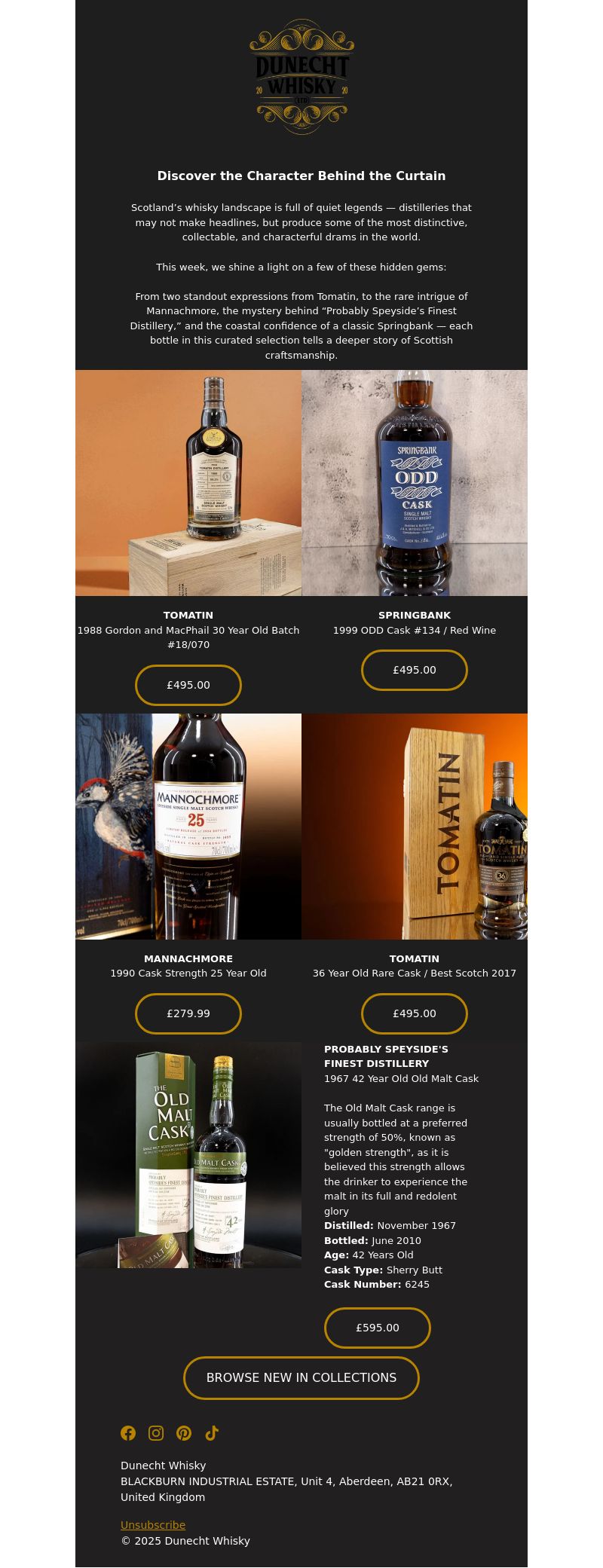
Task: Choose the £595.00 Old Malt Cask button
Action: click(378, 1328)
